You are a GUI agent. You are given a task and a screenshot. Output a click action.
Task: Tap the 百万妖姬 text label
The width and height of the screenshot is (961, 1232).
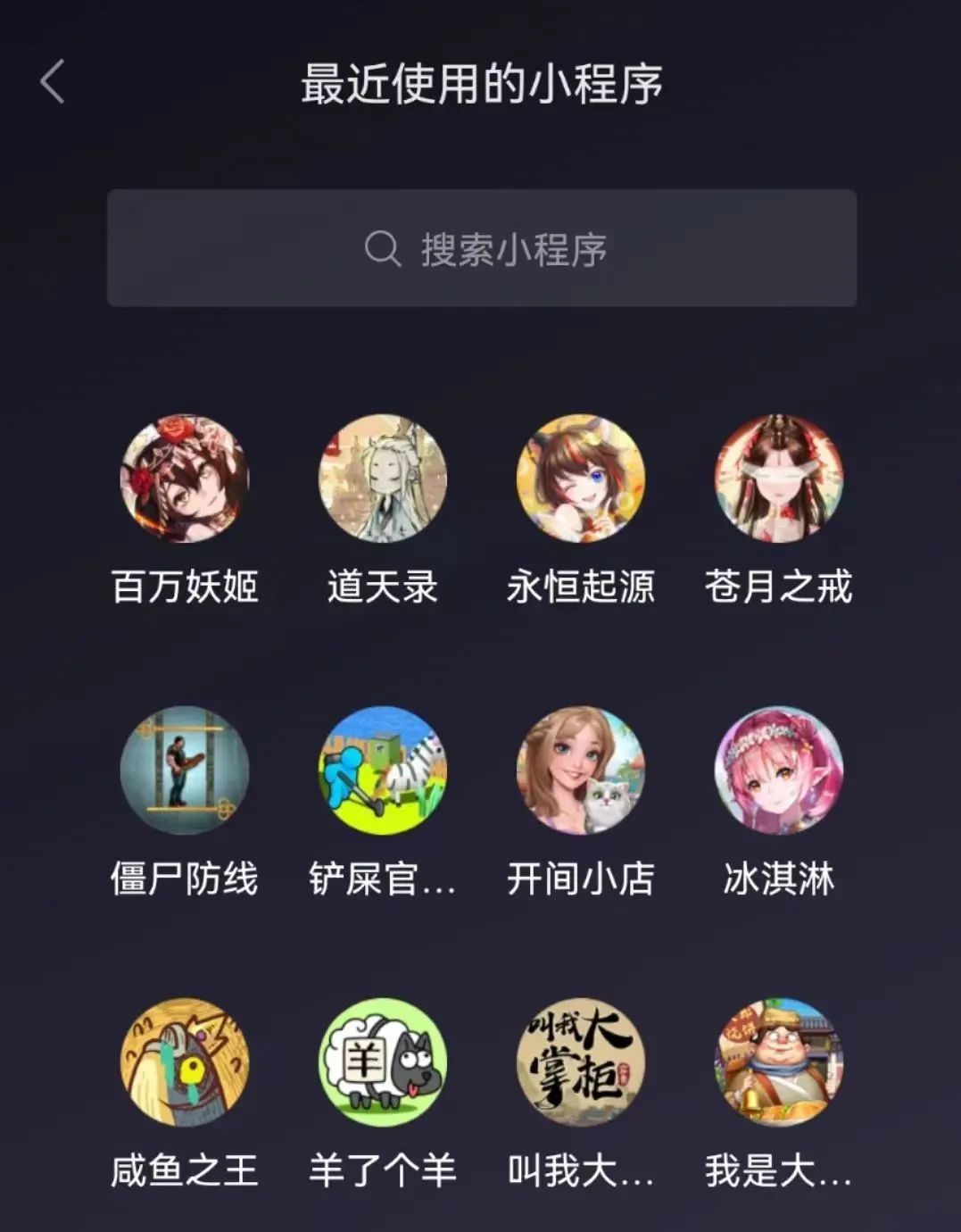click(x=185, y=587)
